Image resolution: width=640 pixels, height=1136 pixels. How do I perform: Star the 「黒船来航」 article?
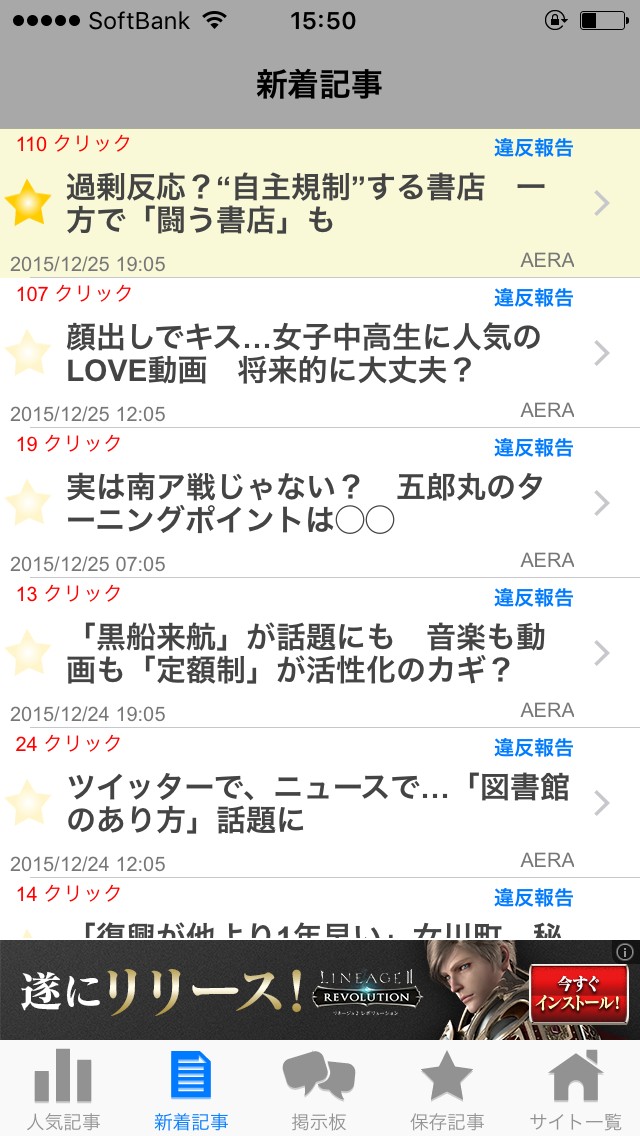click(28, 653)
